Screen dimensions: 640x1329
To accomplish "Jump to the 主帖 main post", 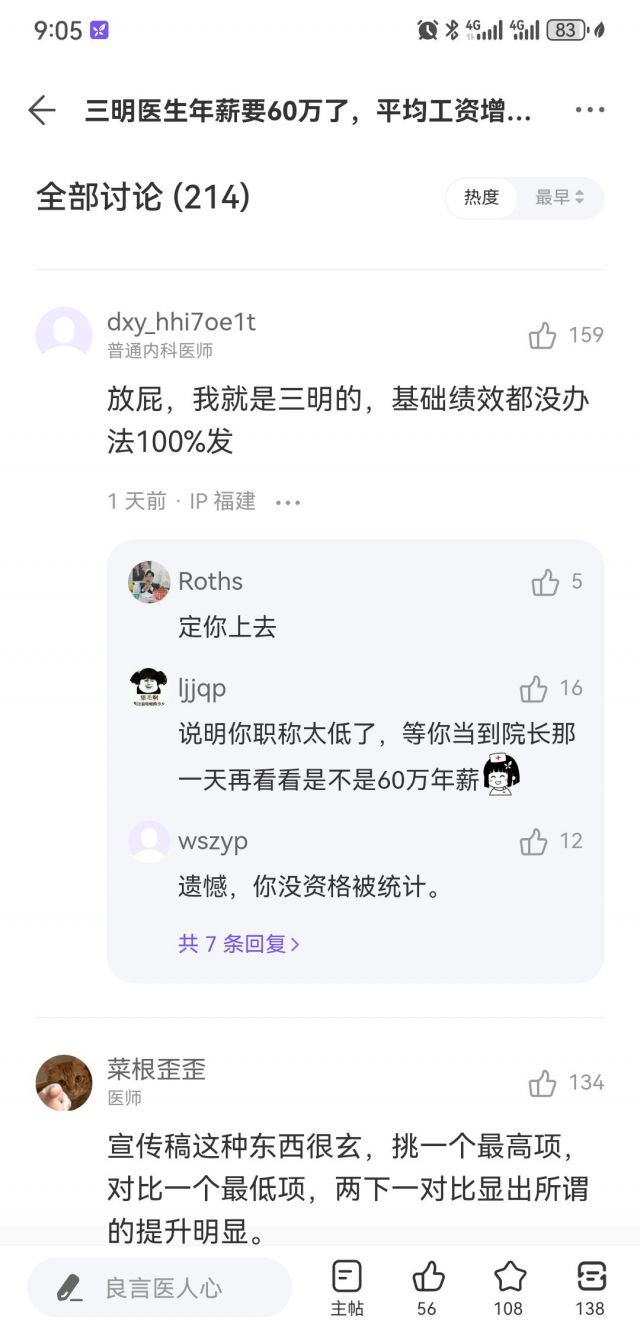I will pyautogui.click(x=347, y=1287).
